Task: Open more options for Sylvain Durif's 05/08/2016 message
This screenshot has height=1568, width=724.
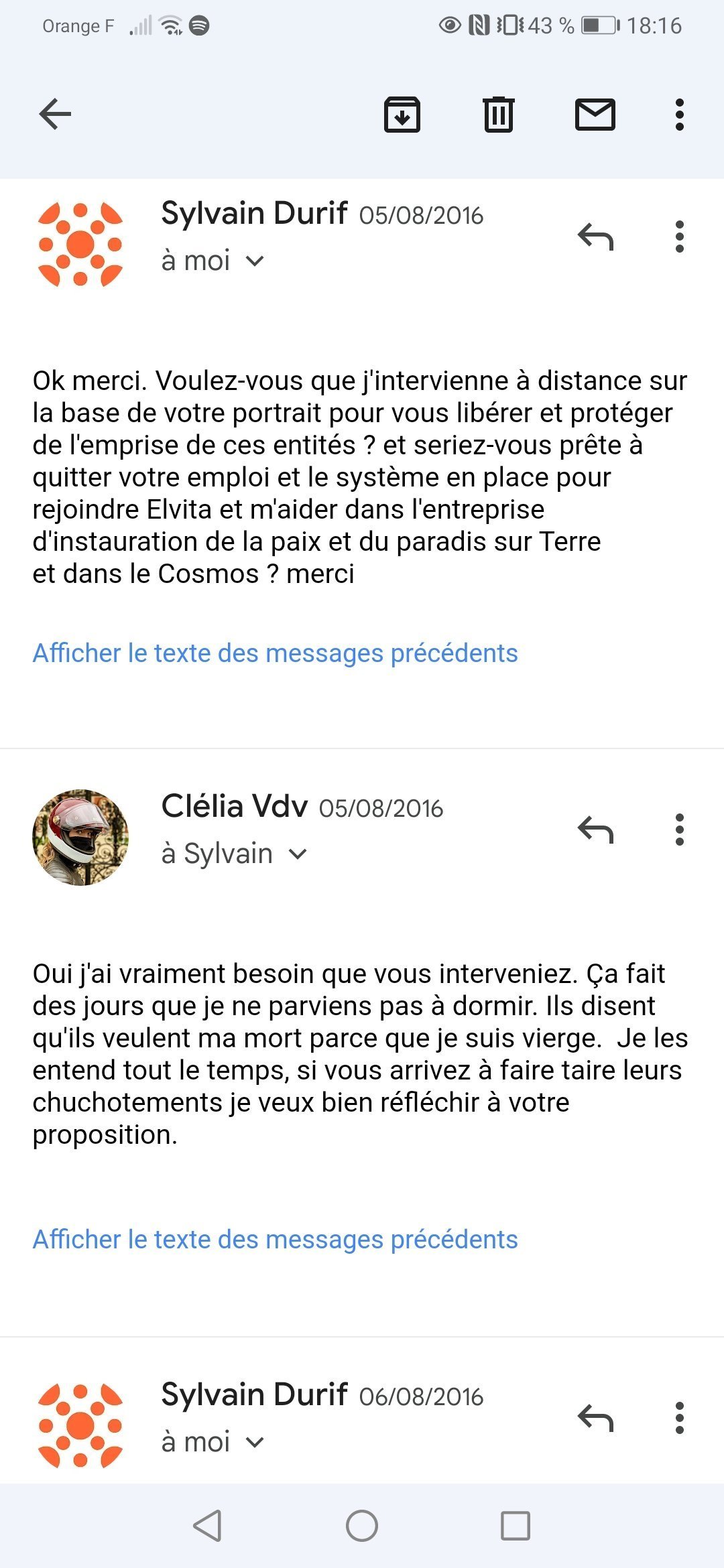Action: (x=680, y=237)
